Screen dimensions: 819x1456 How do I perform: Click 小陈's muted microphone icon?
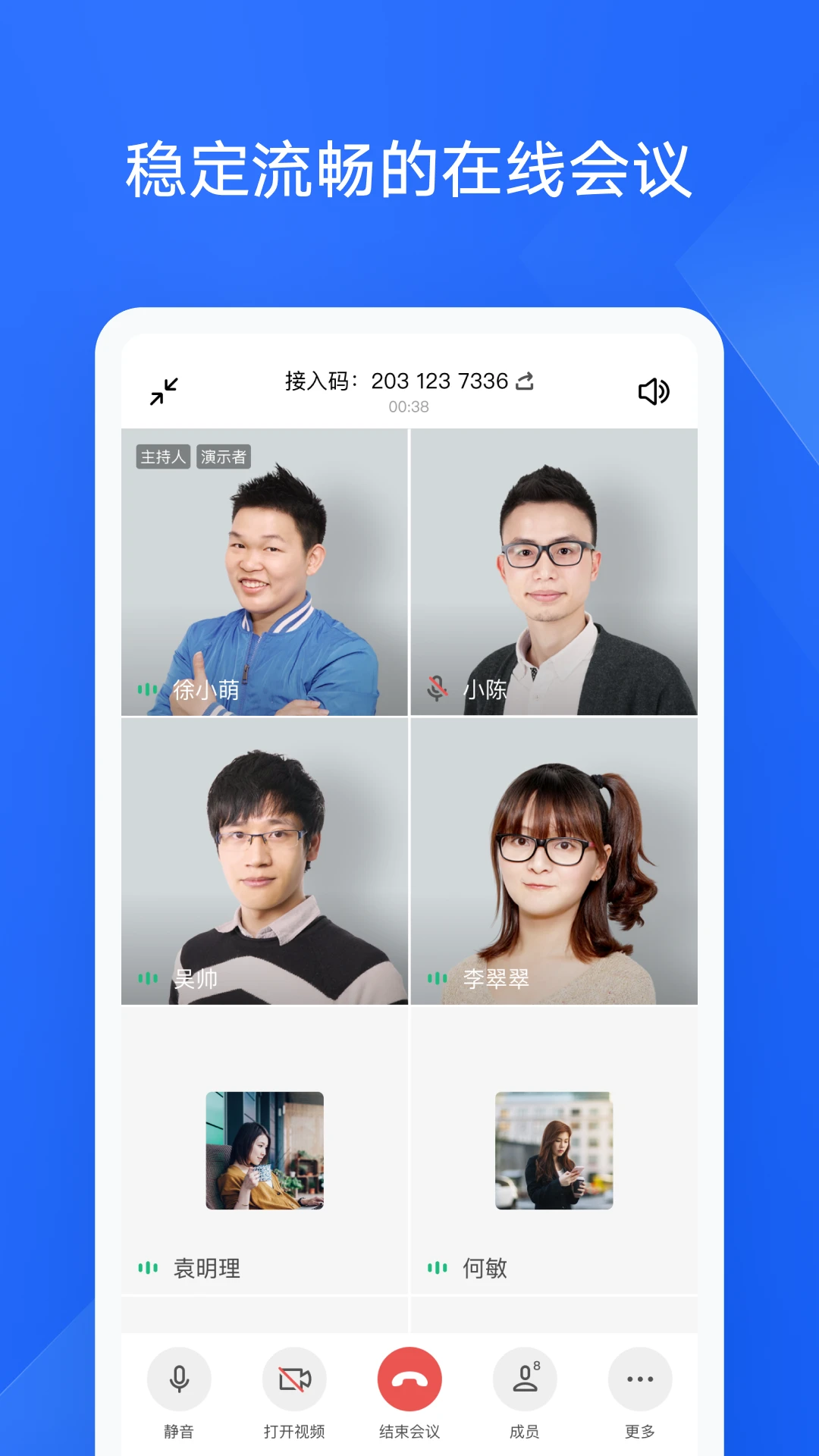click(438, 689)
